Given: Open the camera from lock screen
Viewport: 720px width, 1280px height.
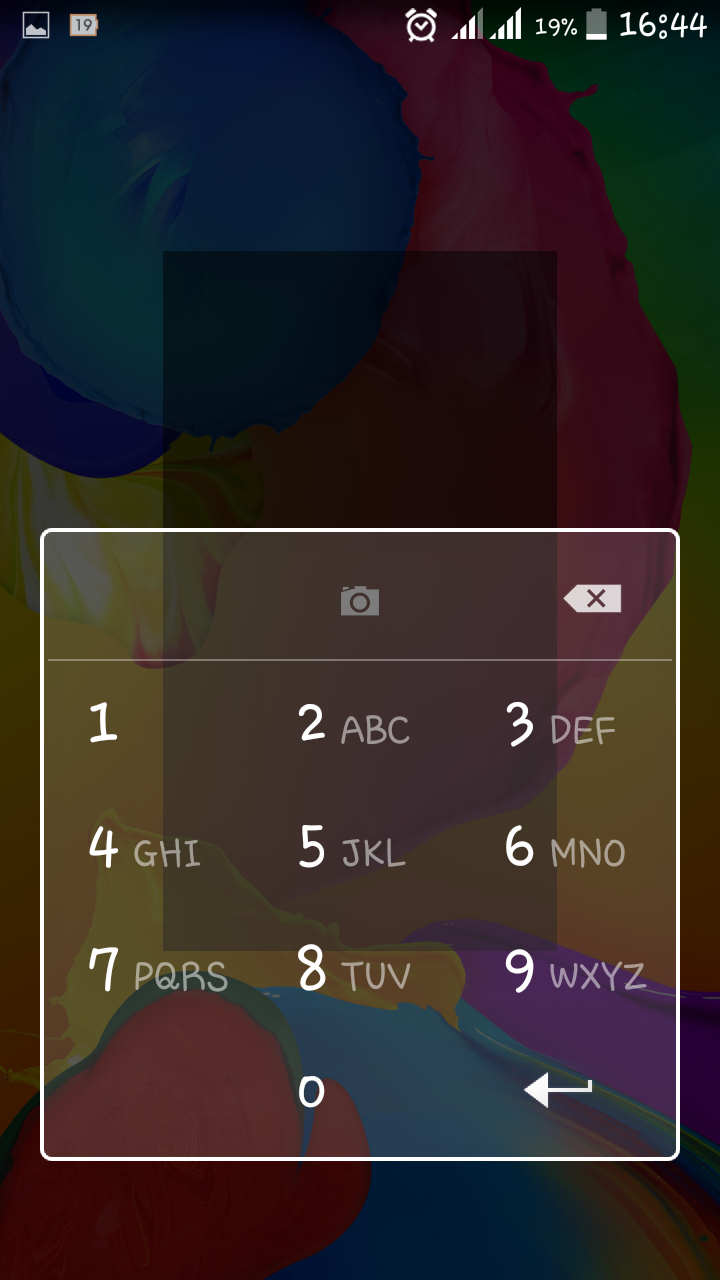Looking at the screenshot, I should (360, 600).
